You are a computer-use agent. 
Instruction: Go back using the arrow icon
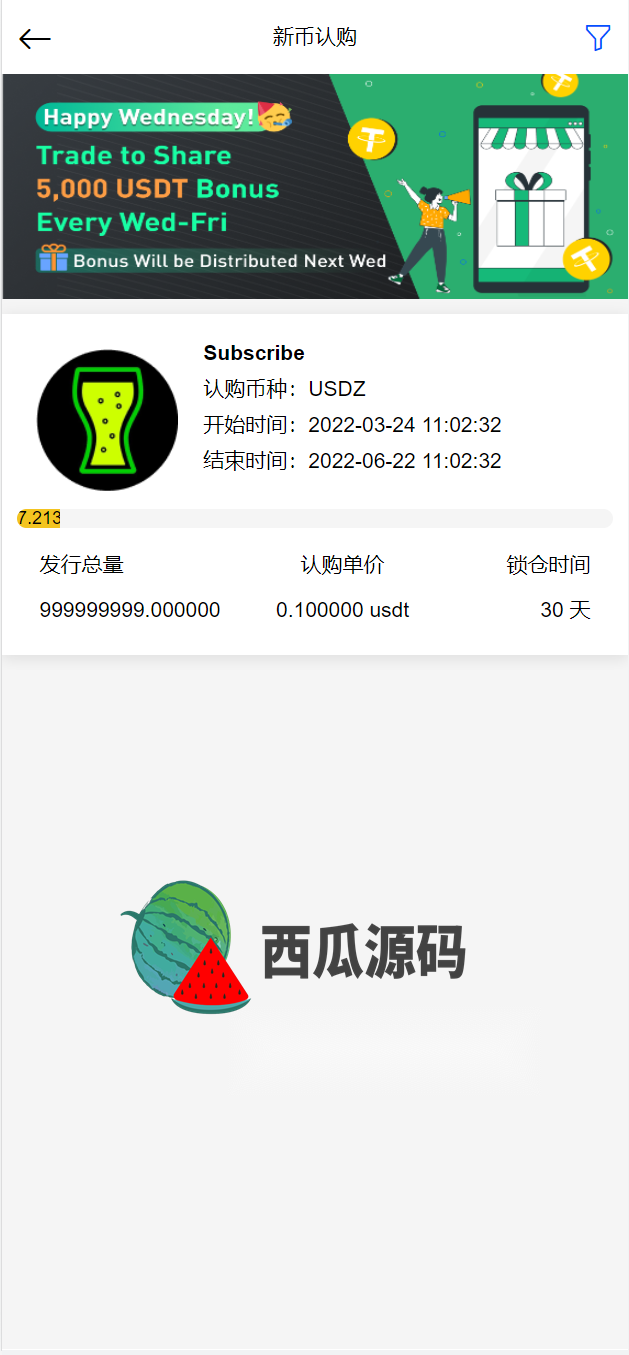[35, 39]
